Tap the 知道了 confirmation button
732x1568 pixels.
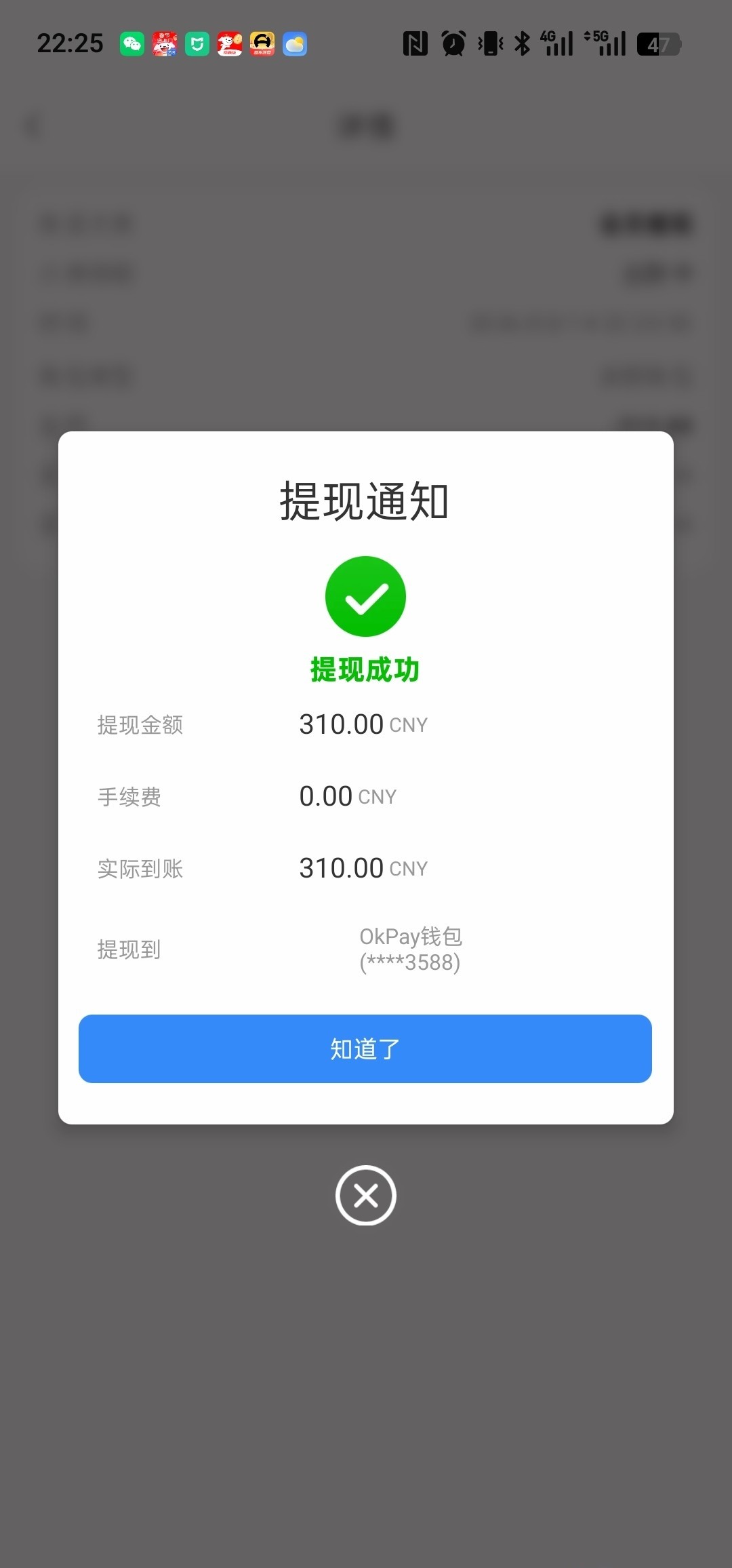(x=365, y=1048)
